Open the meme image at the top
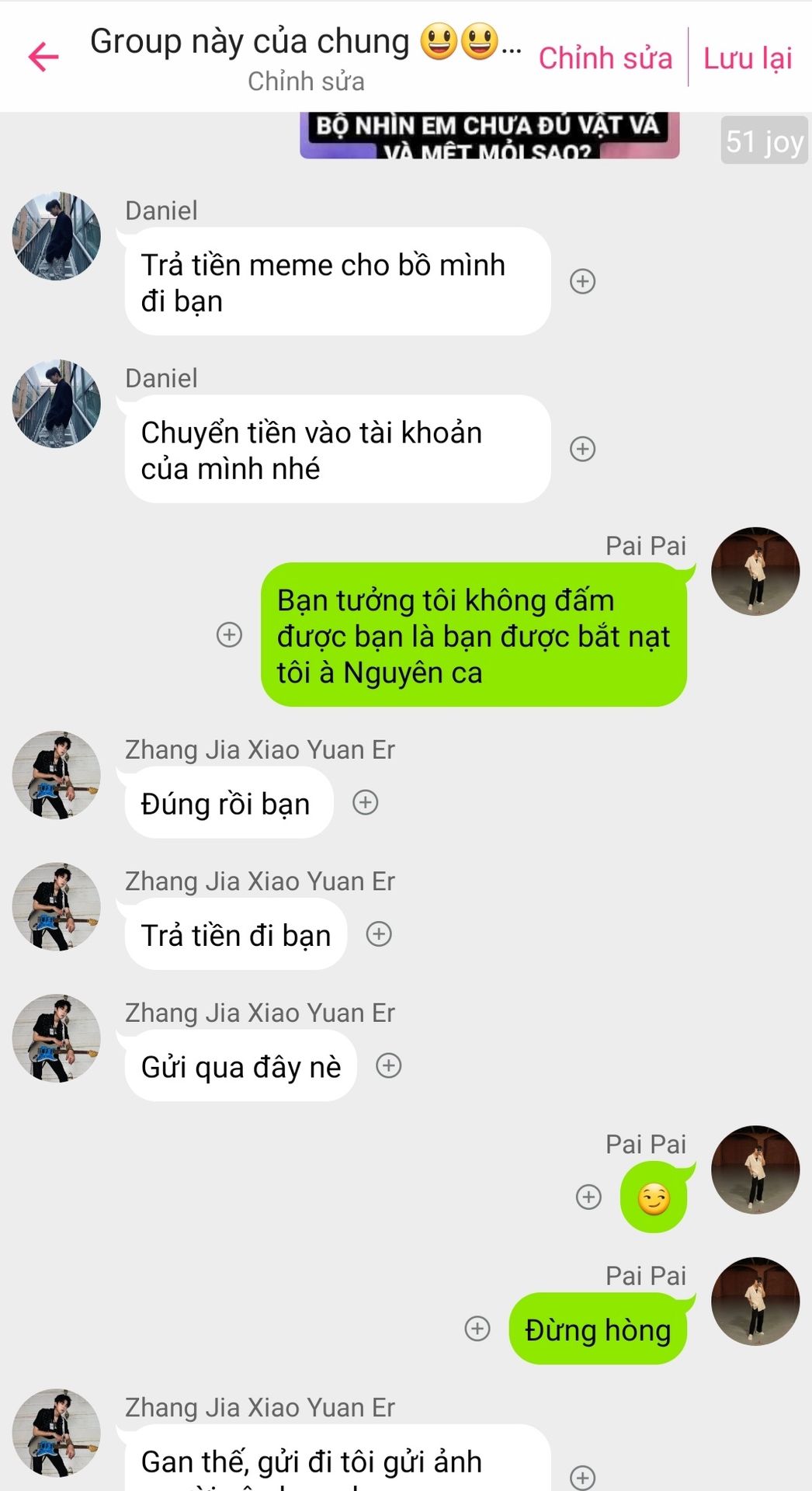Viewport: 812px width, 1491px height. click(x=489, y=135)
